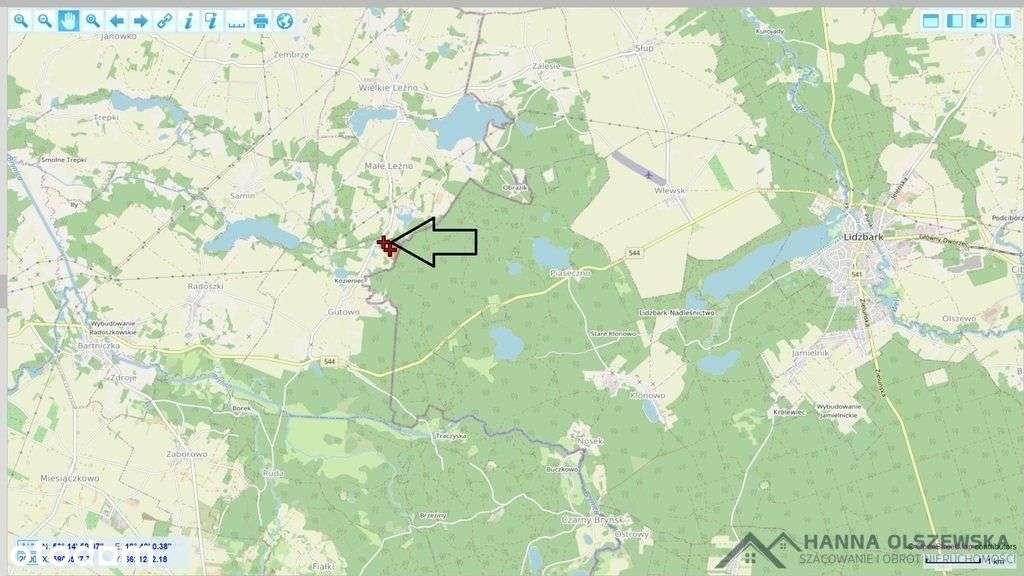1024x576 pixels.
Task: Get a link to this map
Action: click(164, 20)
